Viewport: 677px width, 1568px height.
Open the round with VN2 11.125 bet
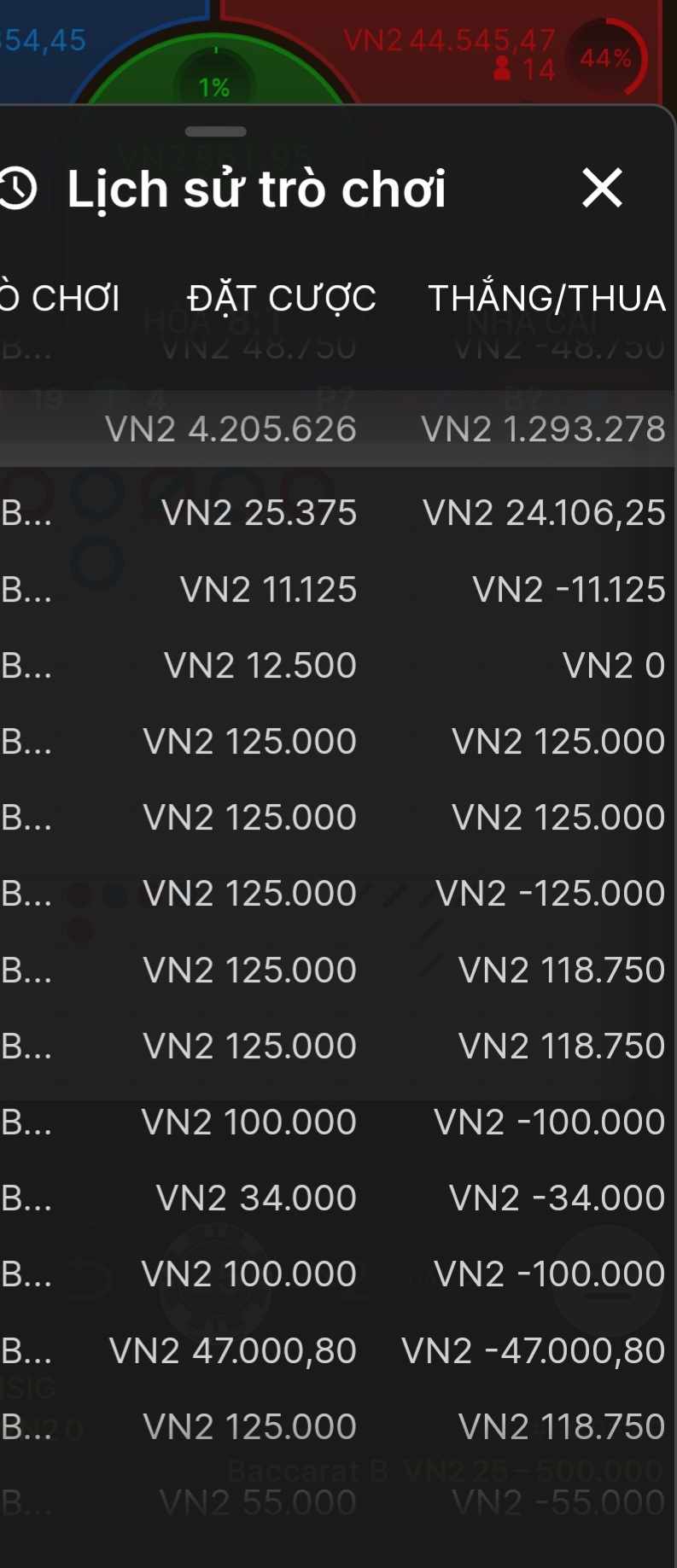point(338,590)
